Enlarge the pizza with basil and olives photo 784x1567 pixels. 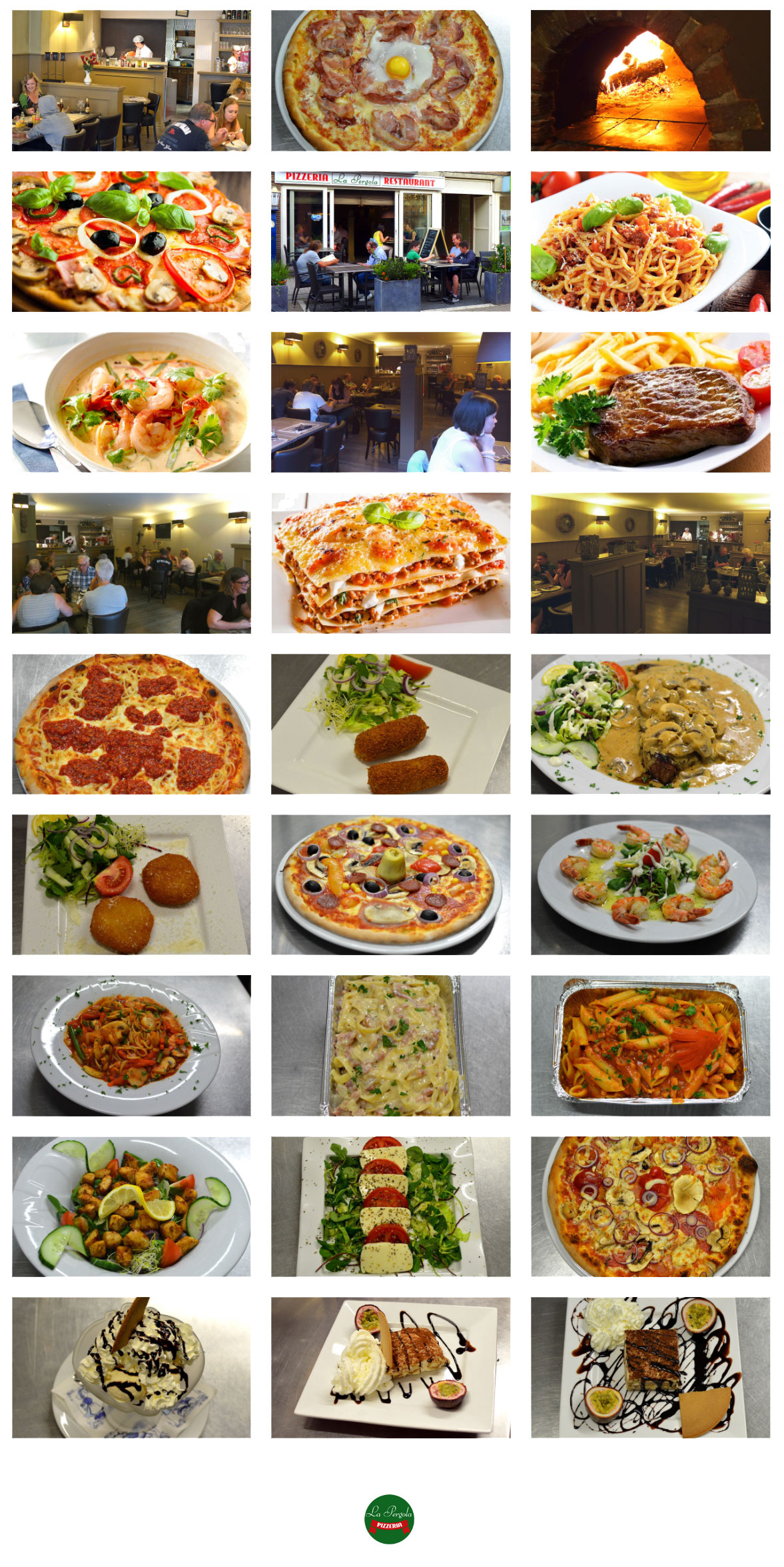pos(131,241)
